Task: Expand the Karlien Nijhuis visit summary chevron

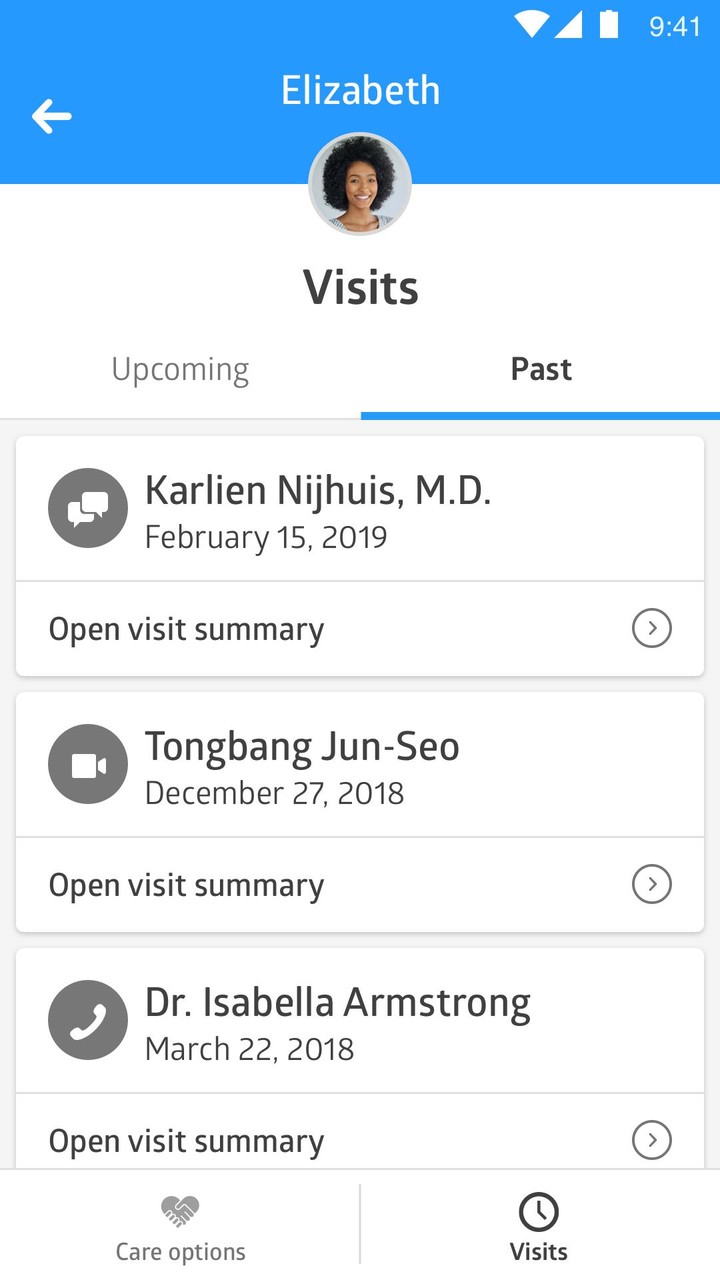Action: pos(652,628)
